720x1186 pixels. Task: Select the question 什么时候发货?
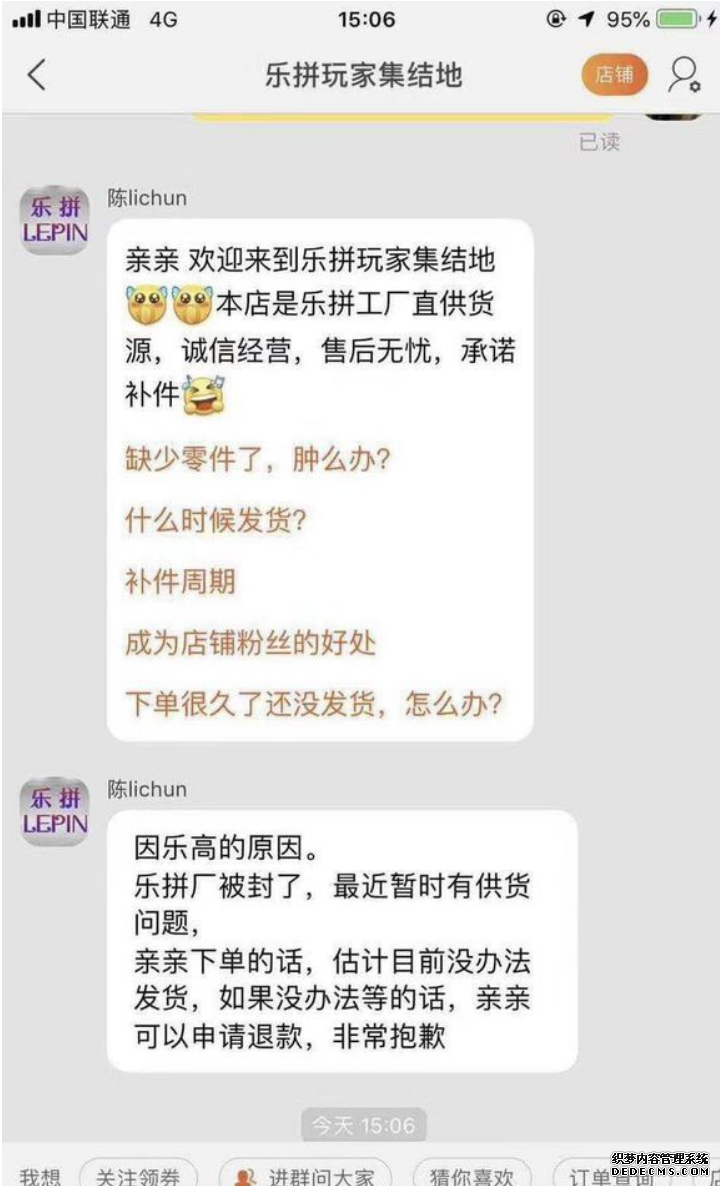215,521
